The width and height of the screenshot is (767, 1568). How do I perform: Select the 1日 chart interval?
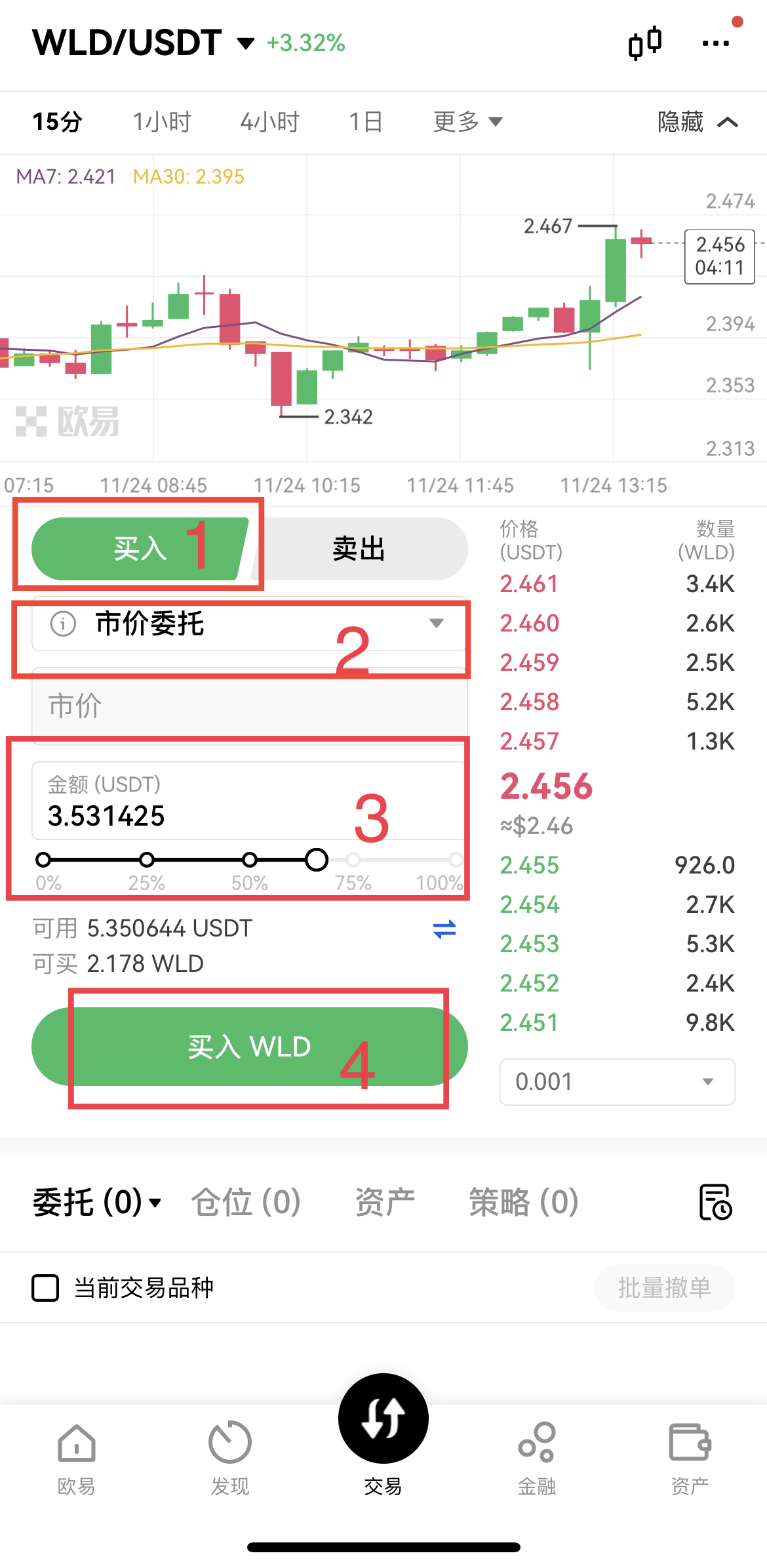pyautogui.click(x=366, y=121)
